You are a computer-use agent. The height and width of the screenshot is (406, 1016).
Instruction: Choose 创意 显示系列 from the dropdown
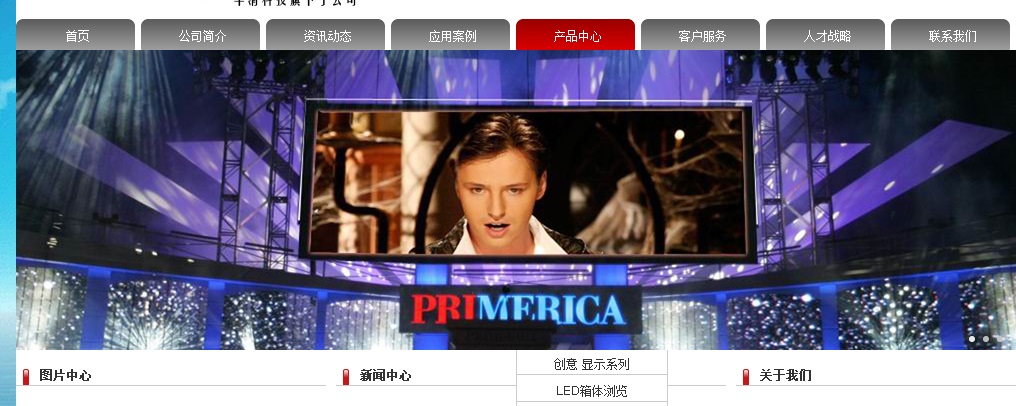pos(591,364)
